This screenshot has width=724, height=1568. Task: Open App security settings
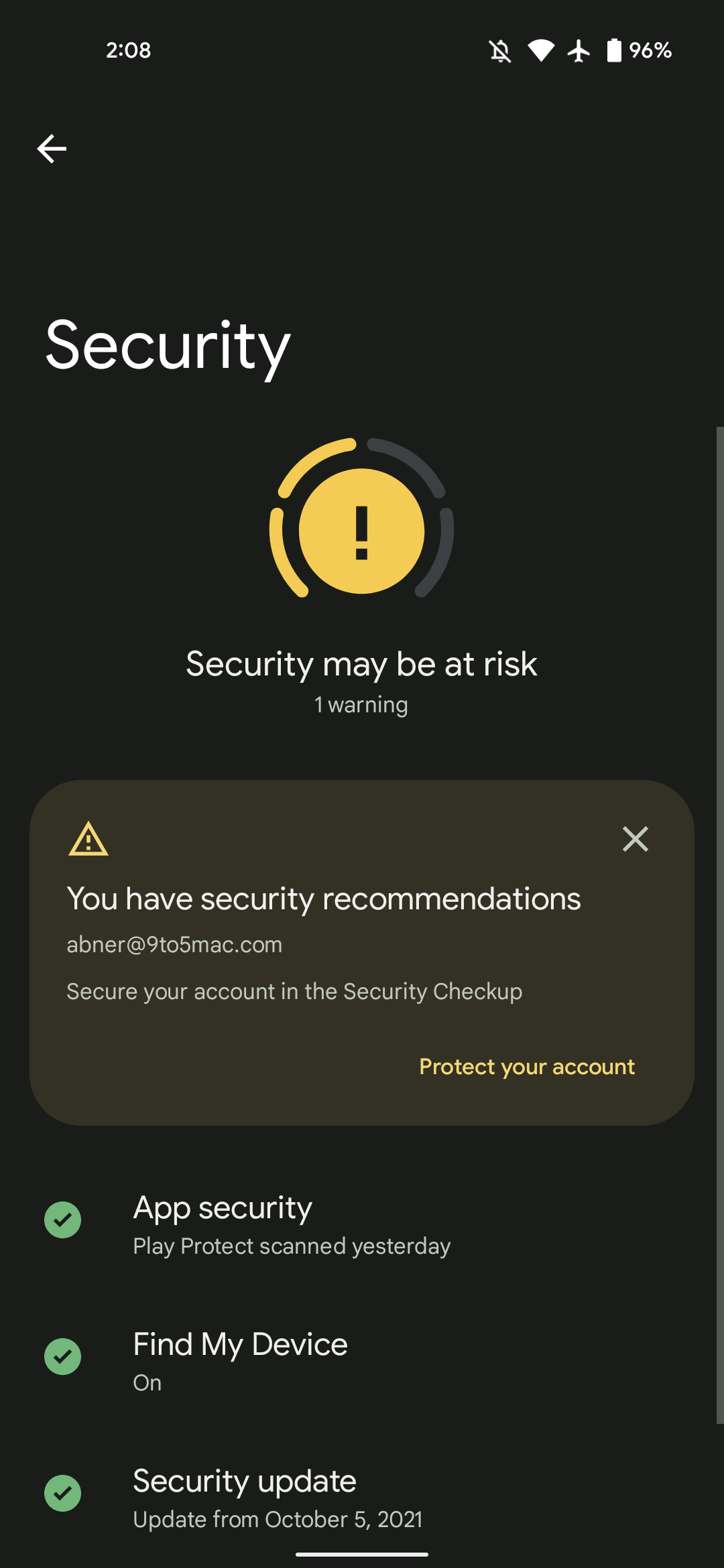[292, 1225]
